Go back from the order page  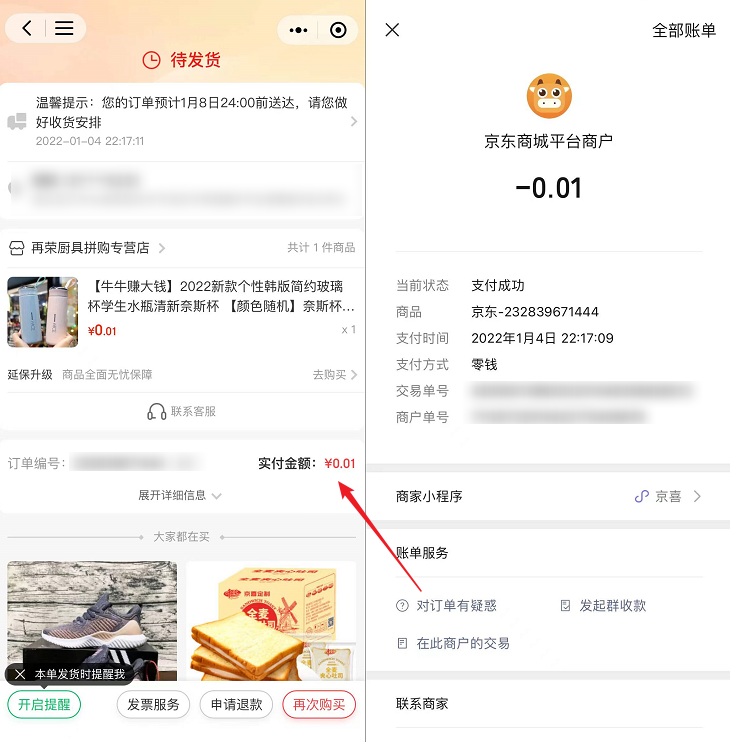(x=27, y=29)
